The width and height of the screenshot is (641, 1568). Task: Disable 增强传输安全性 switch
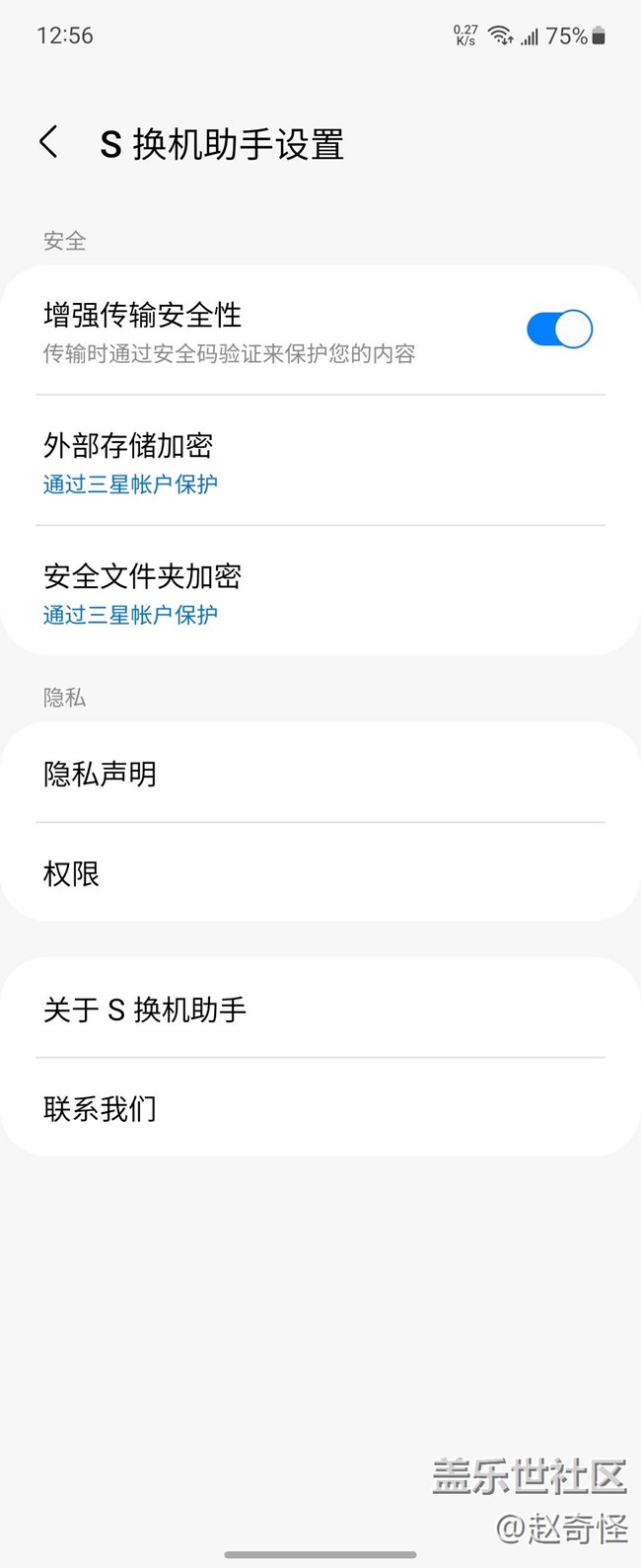tap(558, 330)
